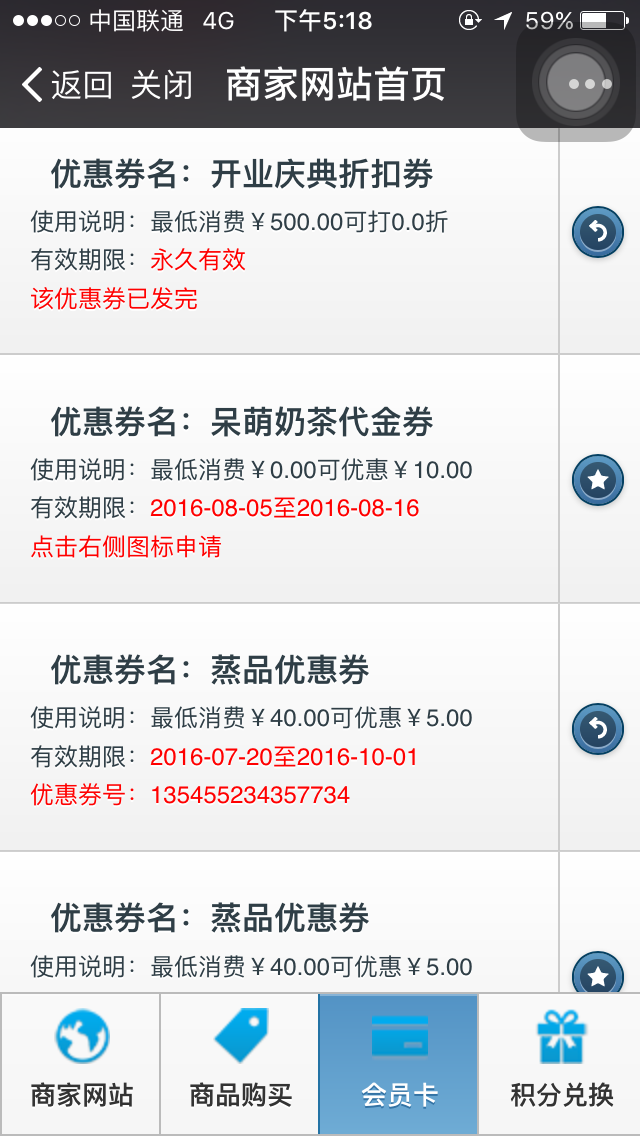Open the 商品购买 tab
The height and width of the screenshot is (1136, 640).
pos(240,1063)
